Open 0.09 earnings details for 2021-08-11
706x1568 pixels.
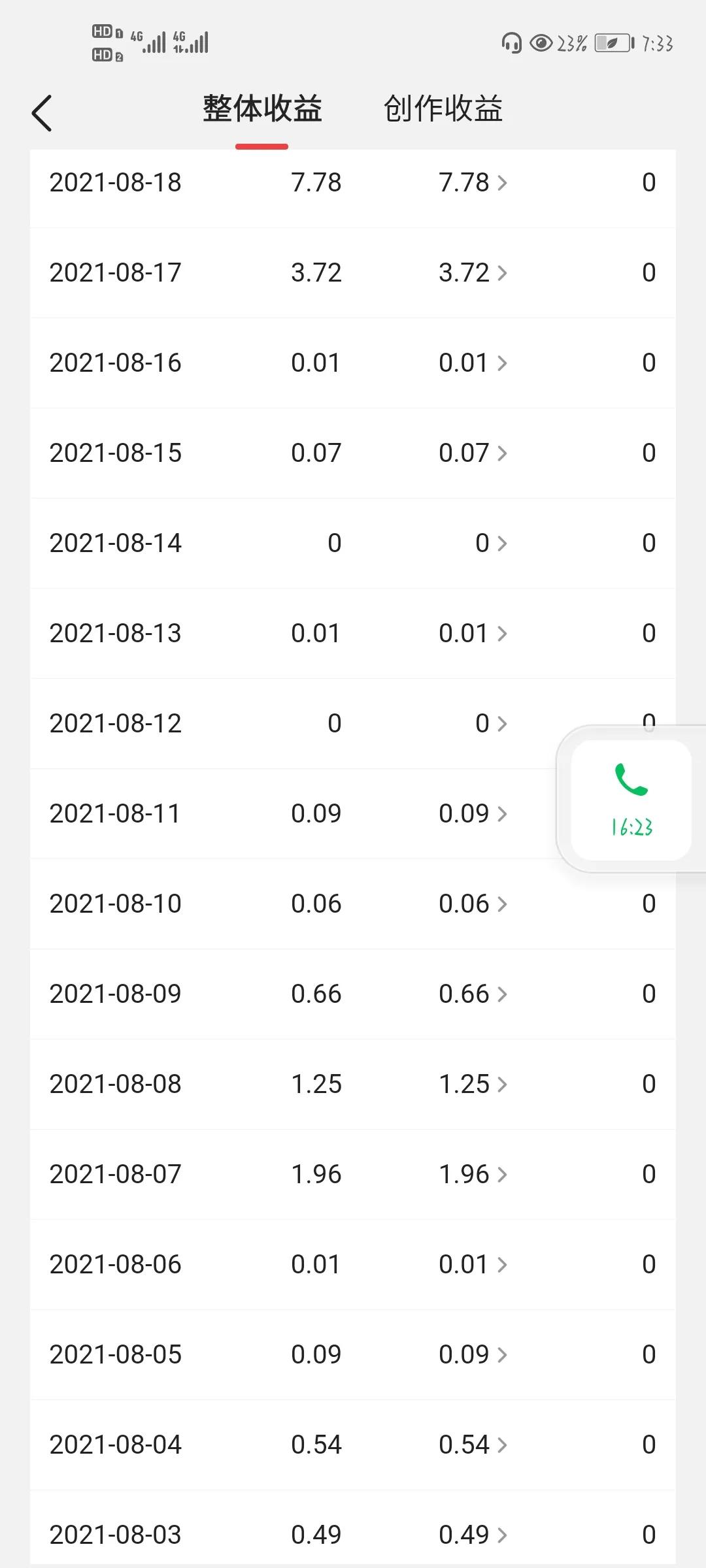point(473,813)
